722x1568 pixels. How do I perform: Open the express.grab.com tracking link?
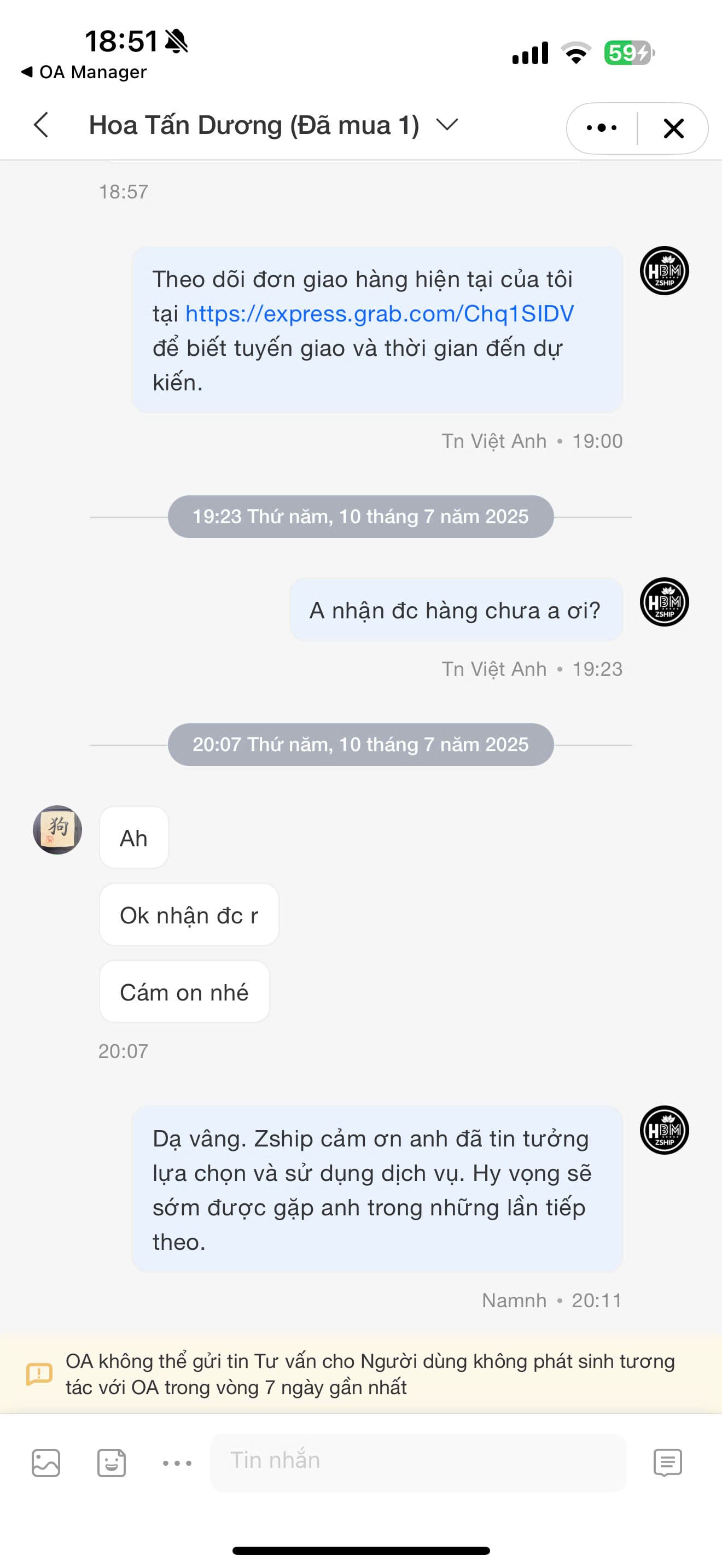(379, 313)
